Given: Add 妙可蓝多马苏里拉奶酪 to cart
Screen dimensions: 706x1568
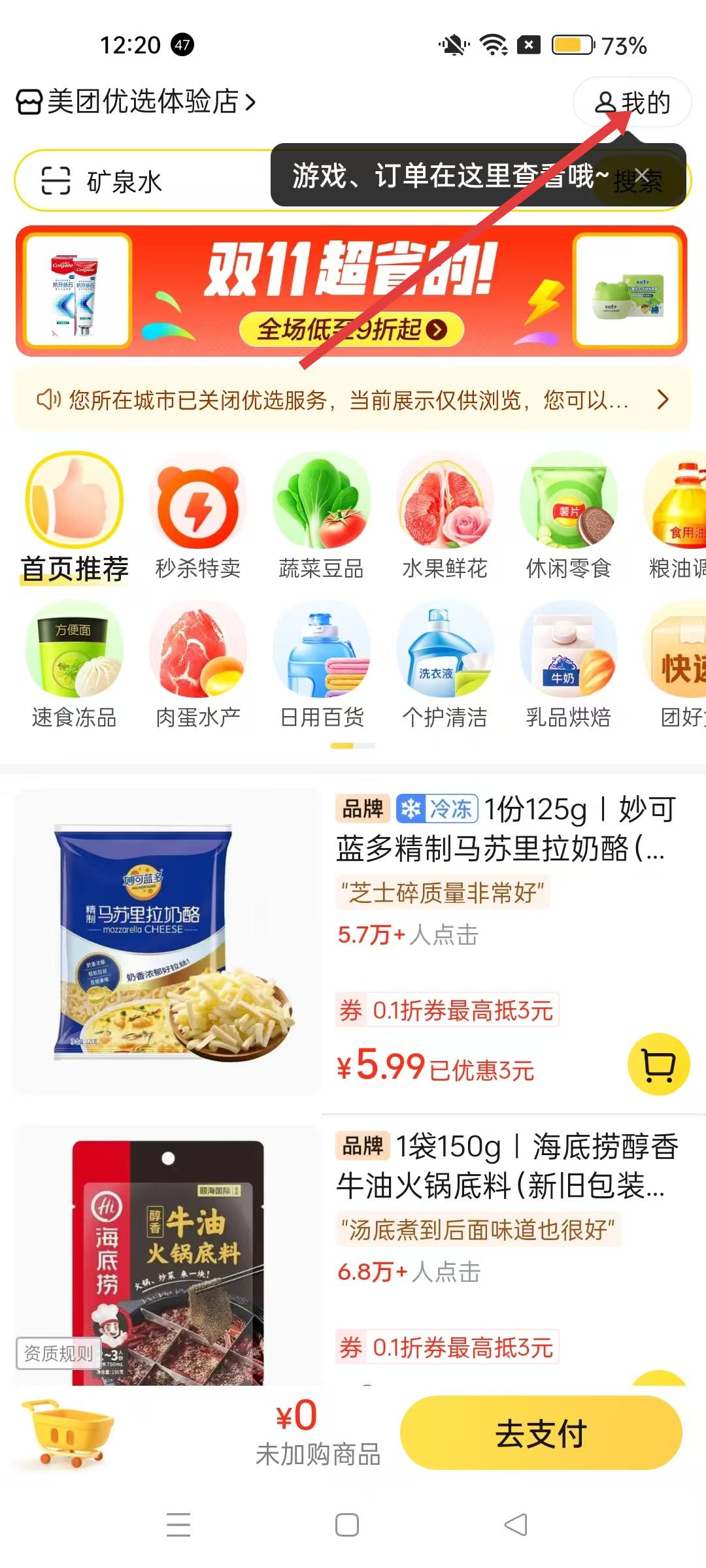Looking at the screenshot, I should (x=658, y=1064).
